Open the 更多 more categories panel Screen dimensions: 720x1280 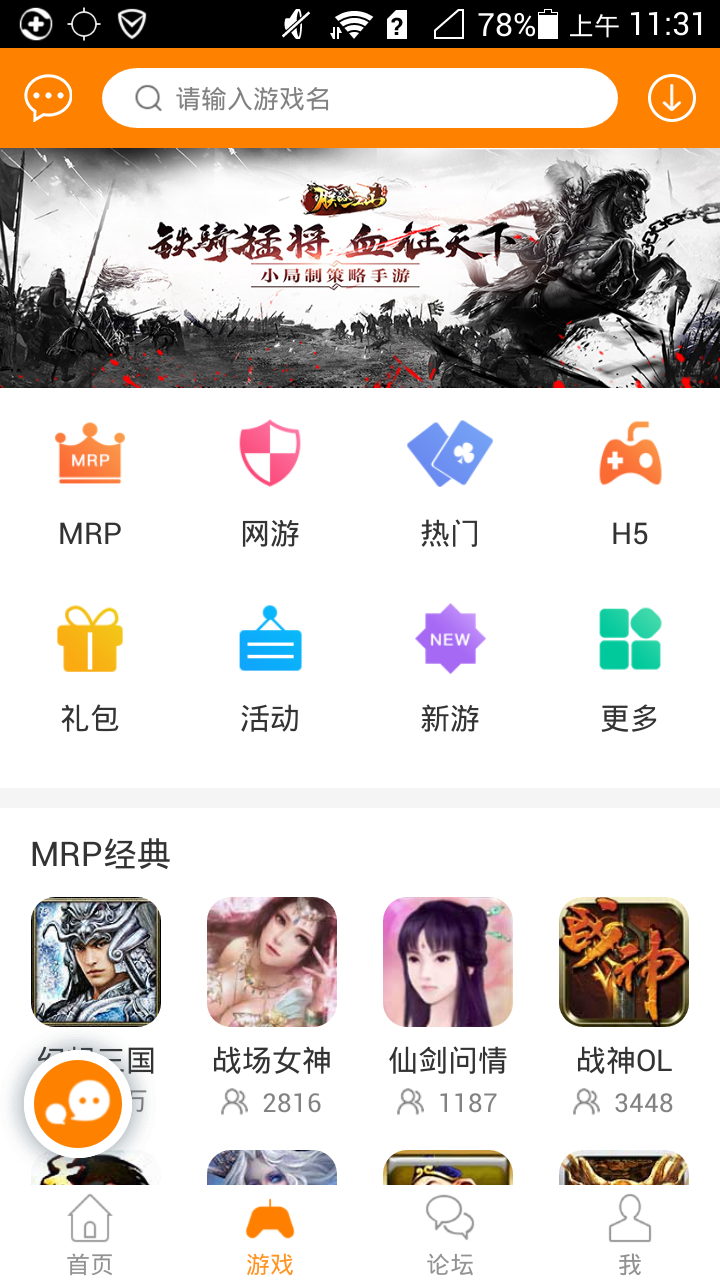[x=628, y=665]
